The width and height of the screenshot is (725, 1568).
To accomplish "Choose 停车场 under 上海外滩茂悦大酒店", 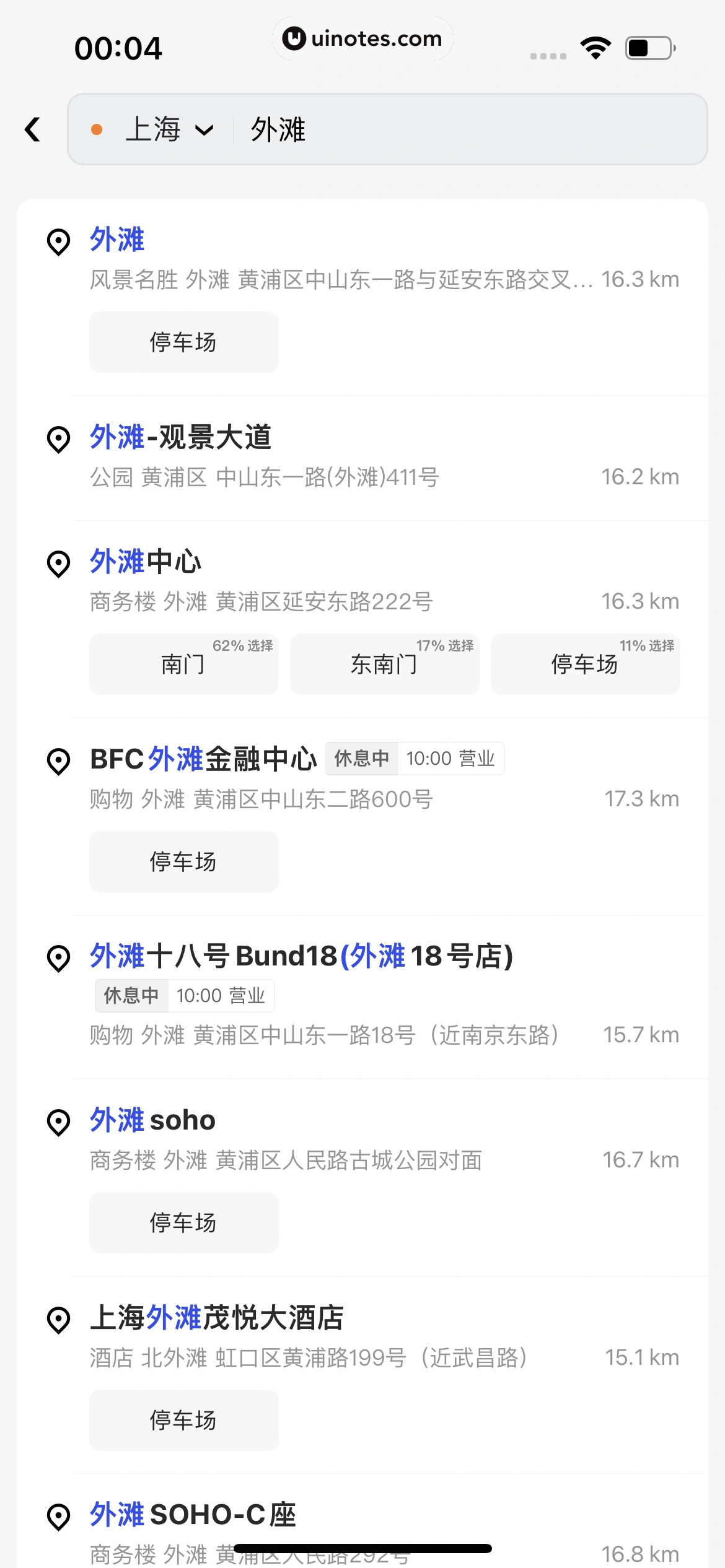I will click(183, 1420).
